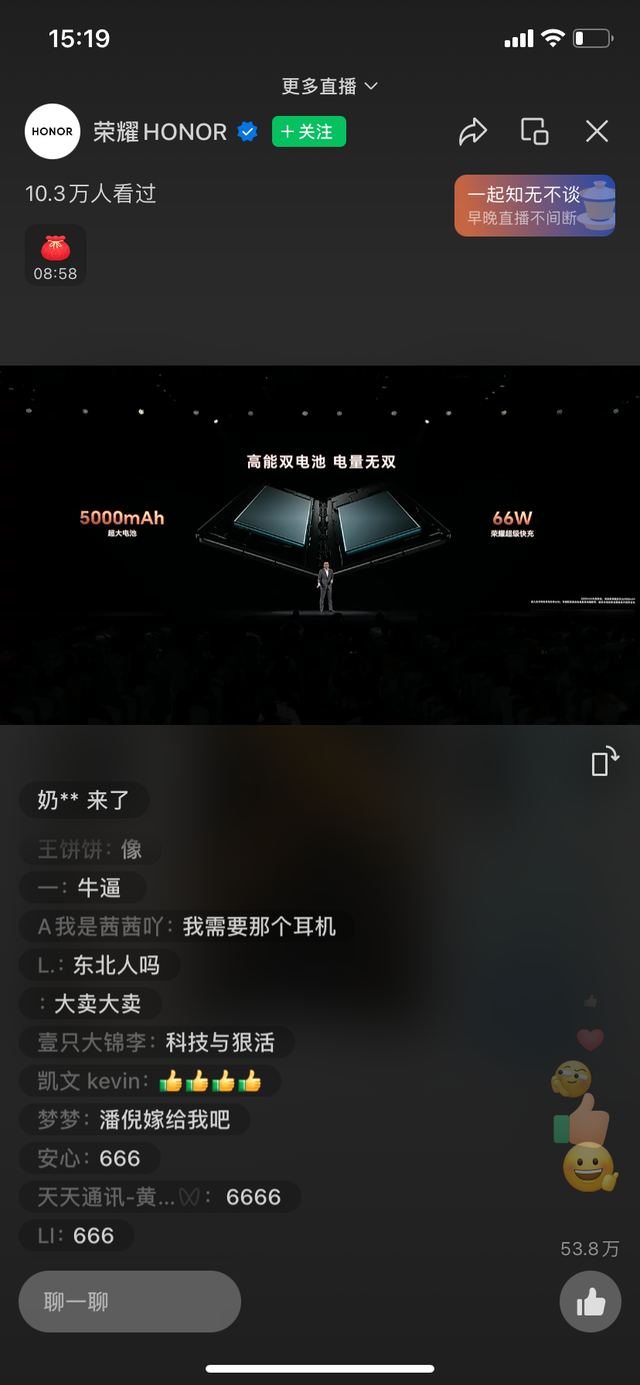Viewport: 640px width, 1385px height.
Task: Open the red envelope countdown
Action: click(x=55, y=255)
